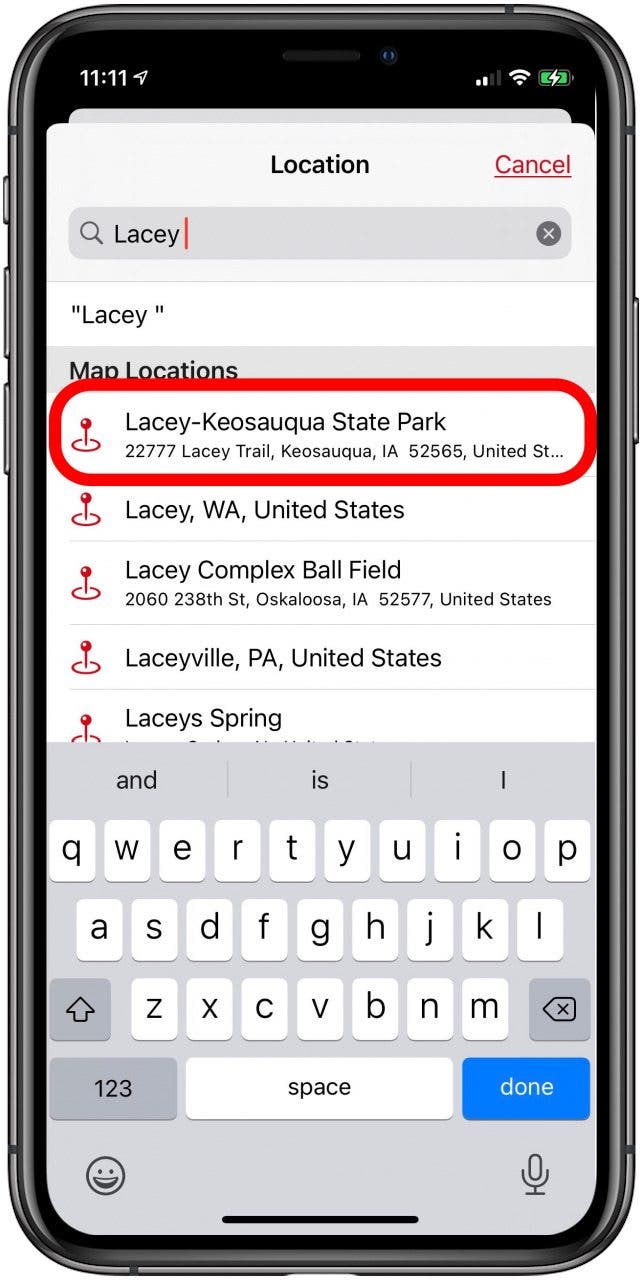This screenshot has width=642, height=1280.
Task: Clear the Lacey search text
Action: 548,234
